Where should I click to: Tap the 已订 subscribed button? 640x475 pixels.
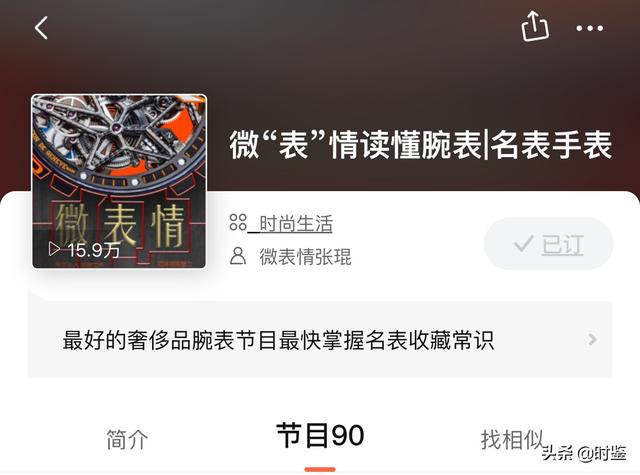click(x=548, y=244)
